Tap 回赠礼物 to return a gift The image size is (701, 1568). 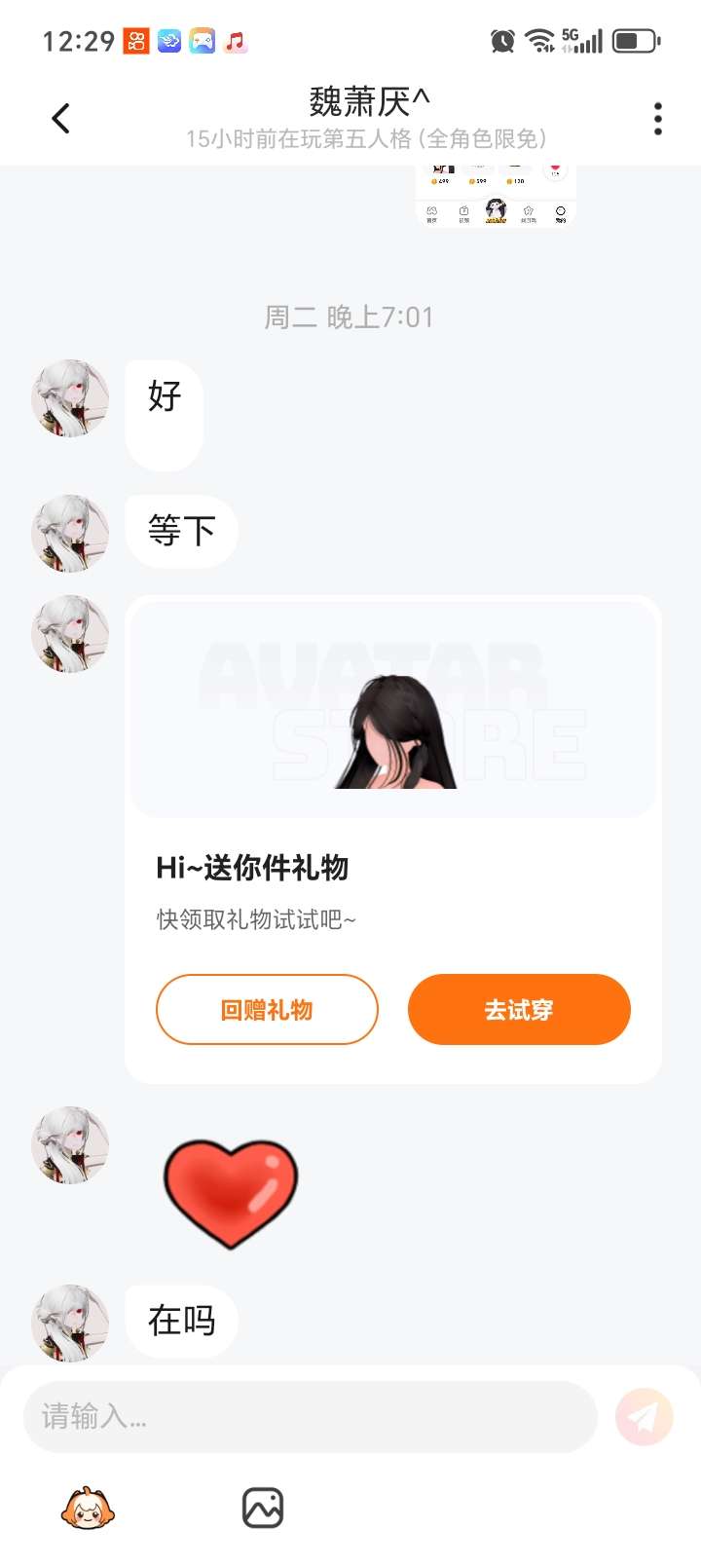click(267, 1010)
